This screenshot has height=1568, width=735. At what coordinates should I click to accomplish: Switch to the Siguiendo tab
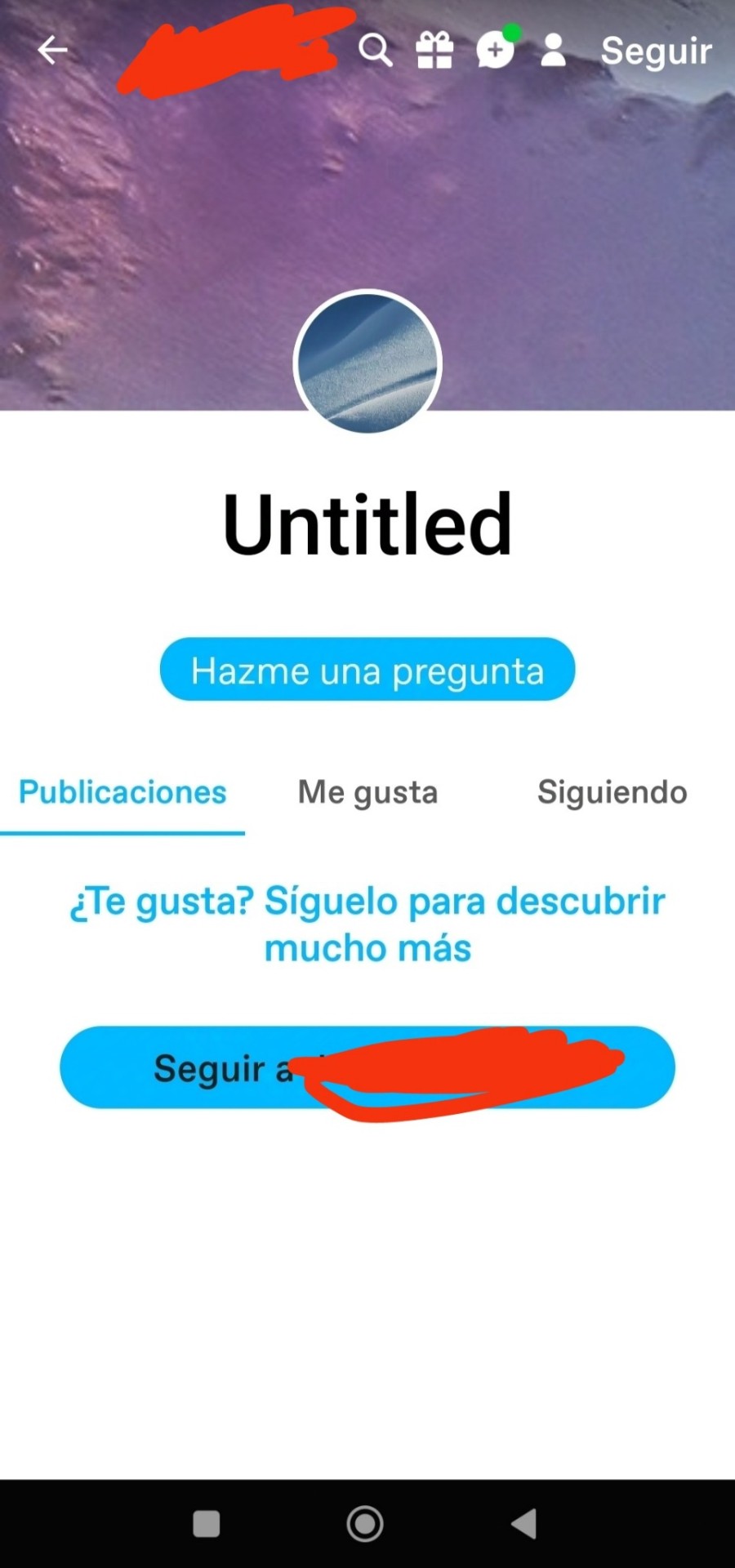pos(612,792)
